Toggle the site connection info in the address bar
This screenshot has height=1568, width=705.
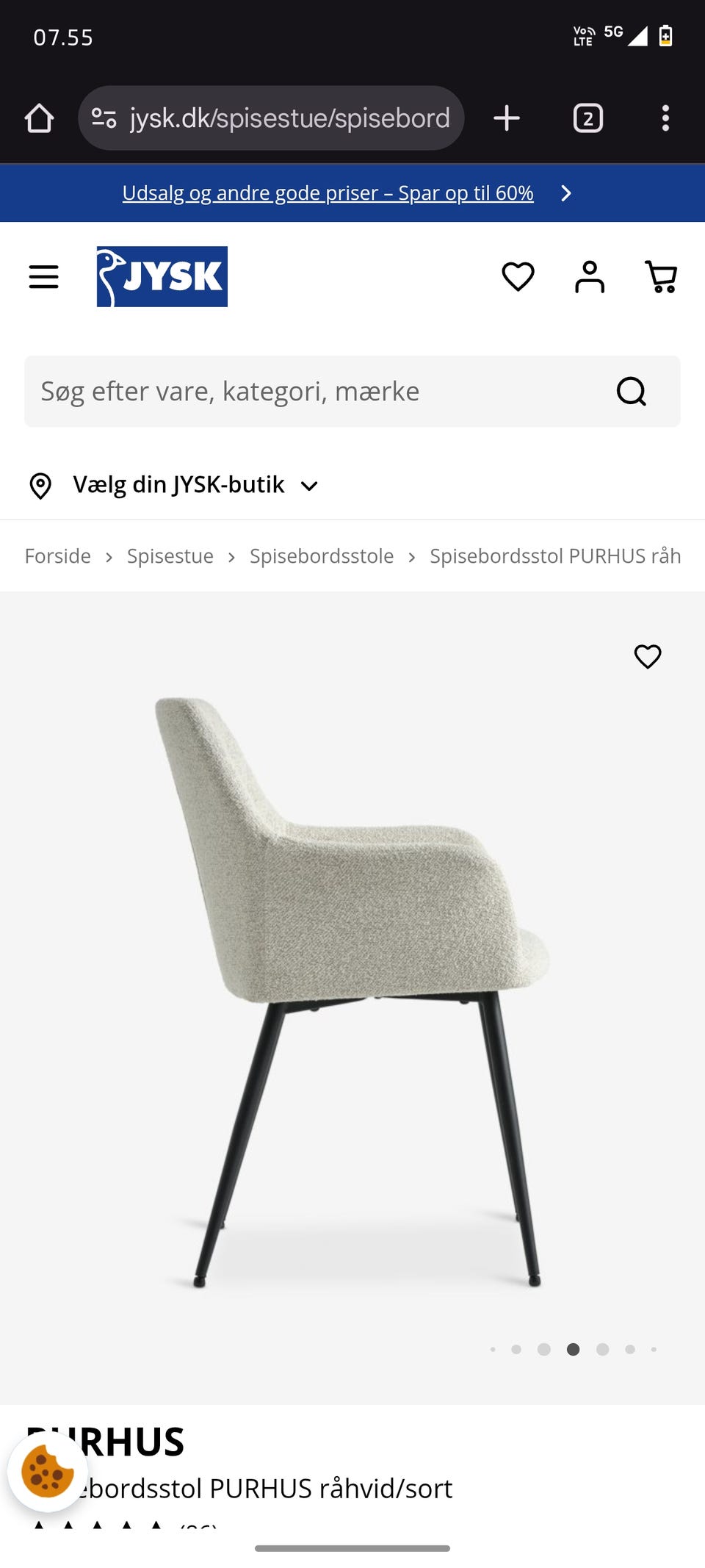tap(105, 118)
